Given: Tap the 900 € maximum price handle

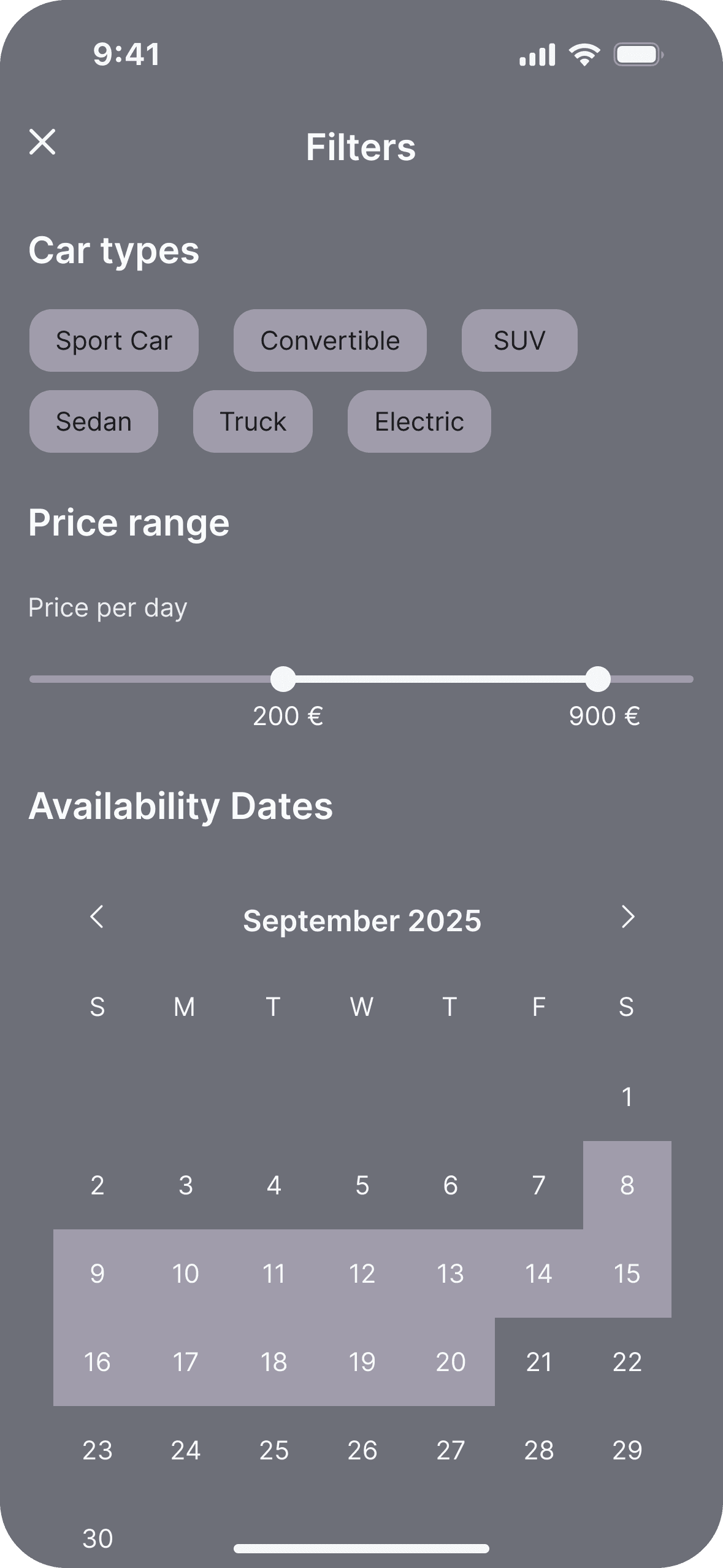Looking at the screenshot, I should [598, 679].
